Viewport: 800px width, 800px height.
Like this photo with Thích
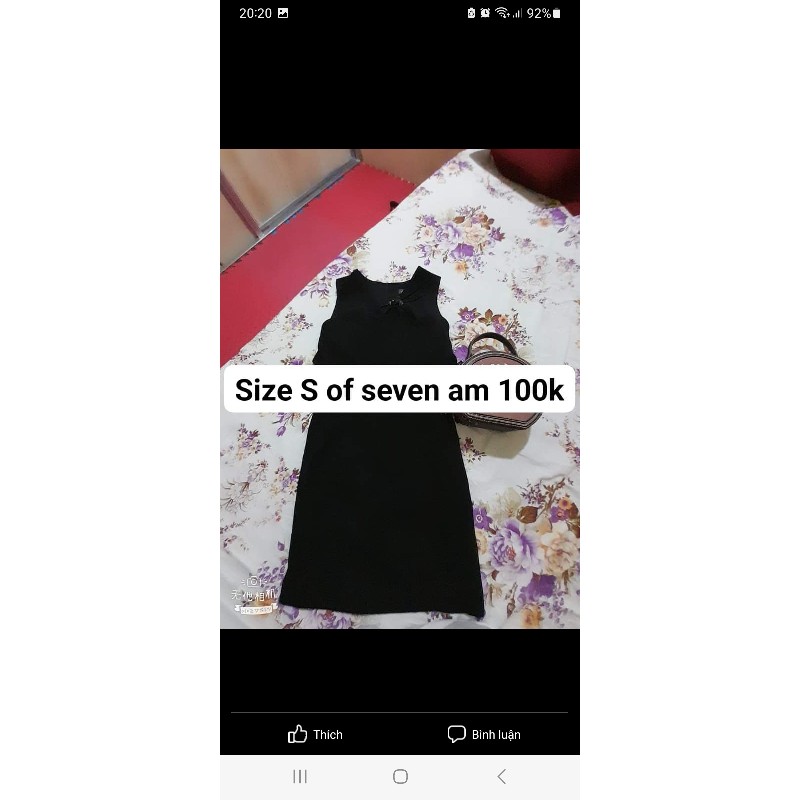coord(315,734)
